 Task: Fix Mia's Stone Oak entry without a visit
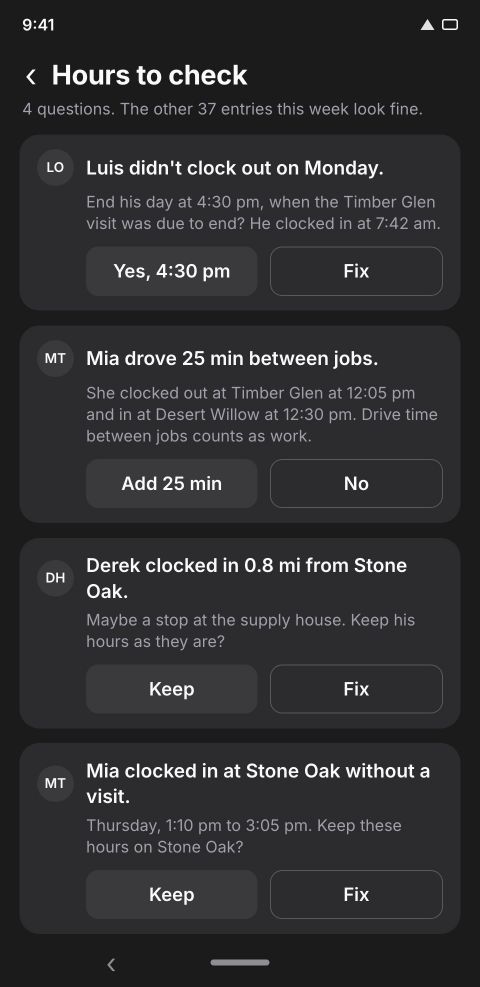click(356, 894)
